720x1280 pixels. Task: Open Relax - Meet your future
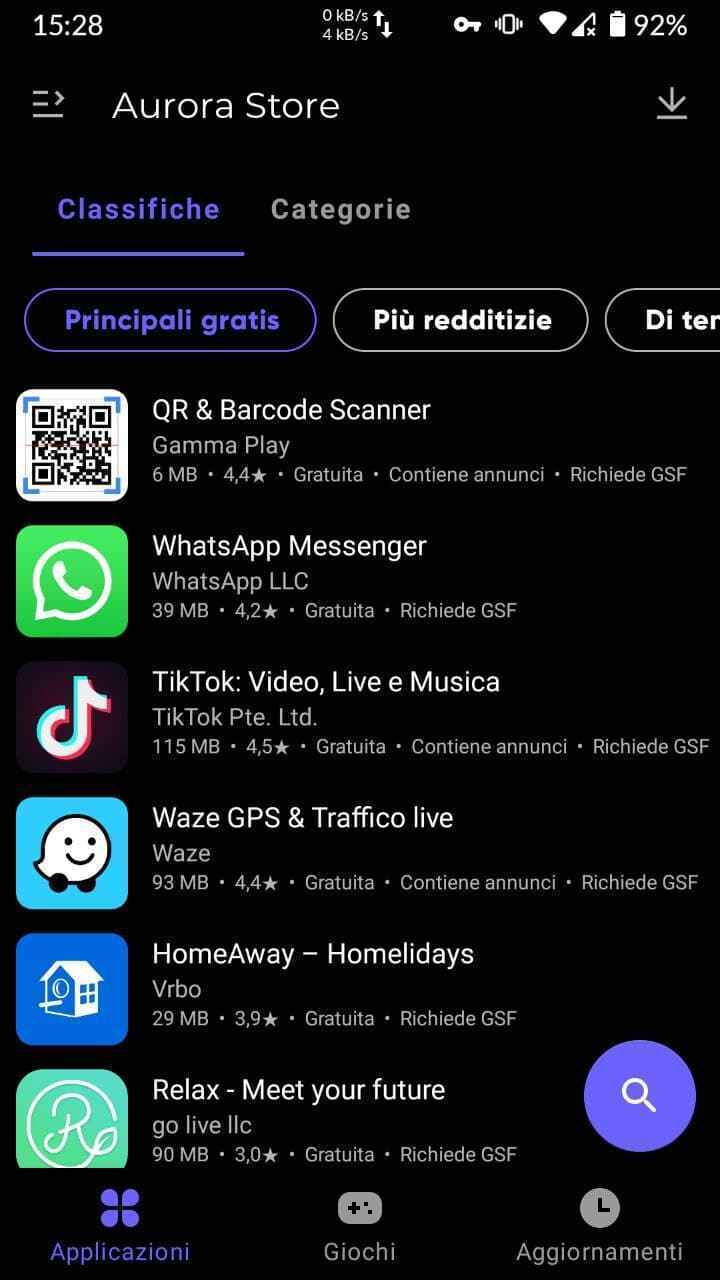[x=298, y=1090]
